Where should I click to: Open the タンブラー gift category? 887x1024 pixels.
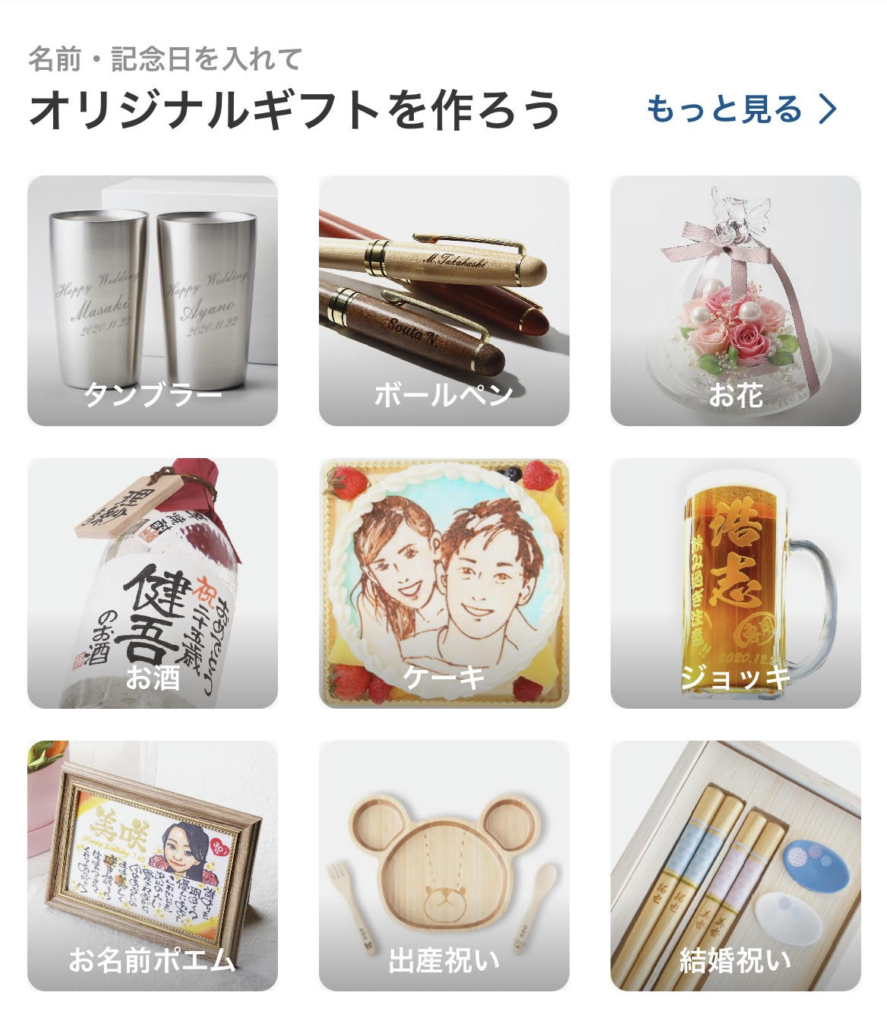[152, 301]
